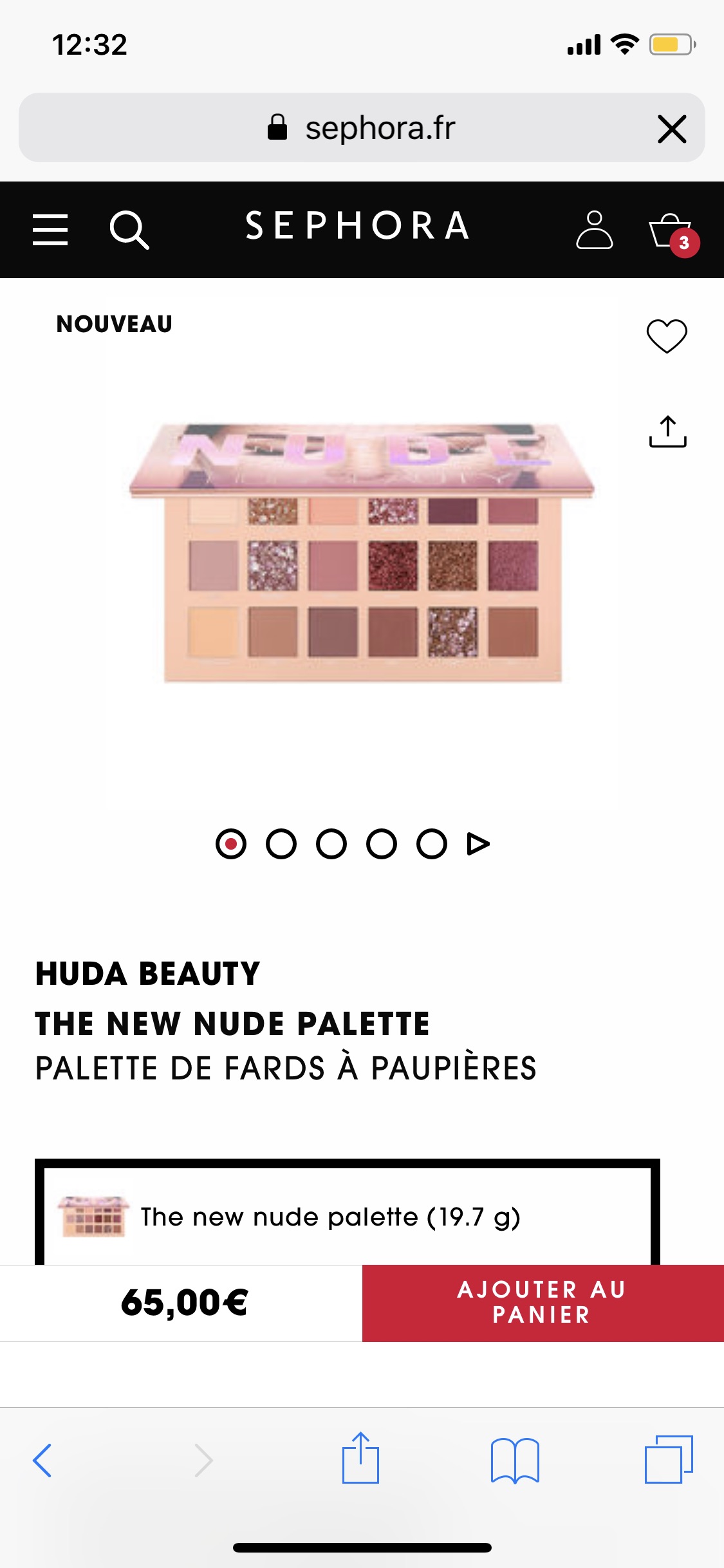Open Safari bookmarks
724x1568 pixels.
click(515, 1460)
